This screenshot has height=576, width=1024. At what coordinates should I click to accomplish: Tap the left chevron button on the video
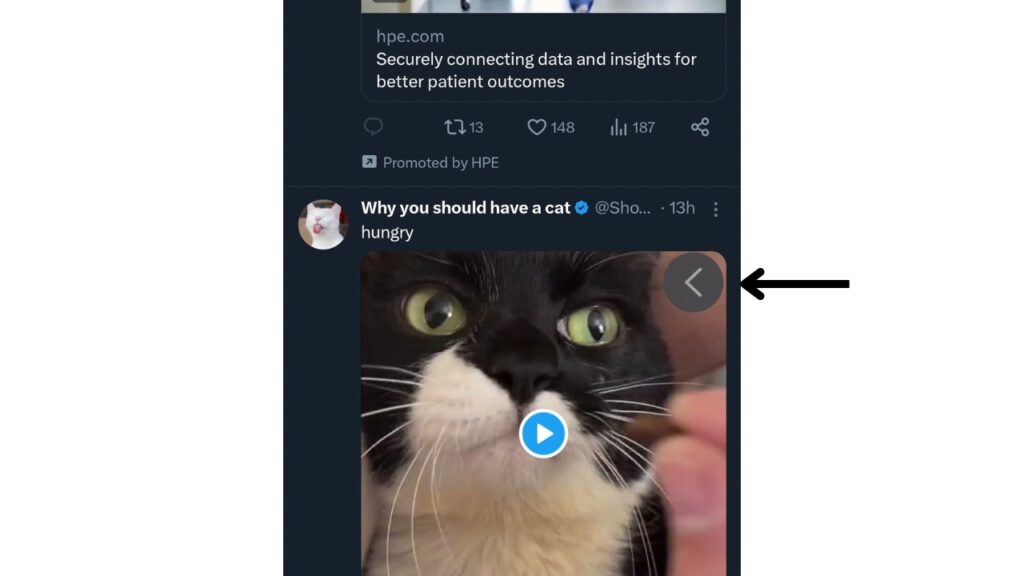pyautogui.click(x=693, y=283)
